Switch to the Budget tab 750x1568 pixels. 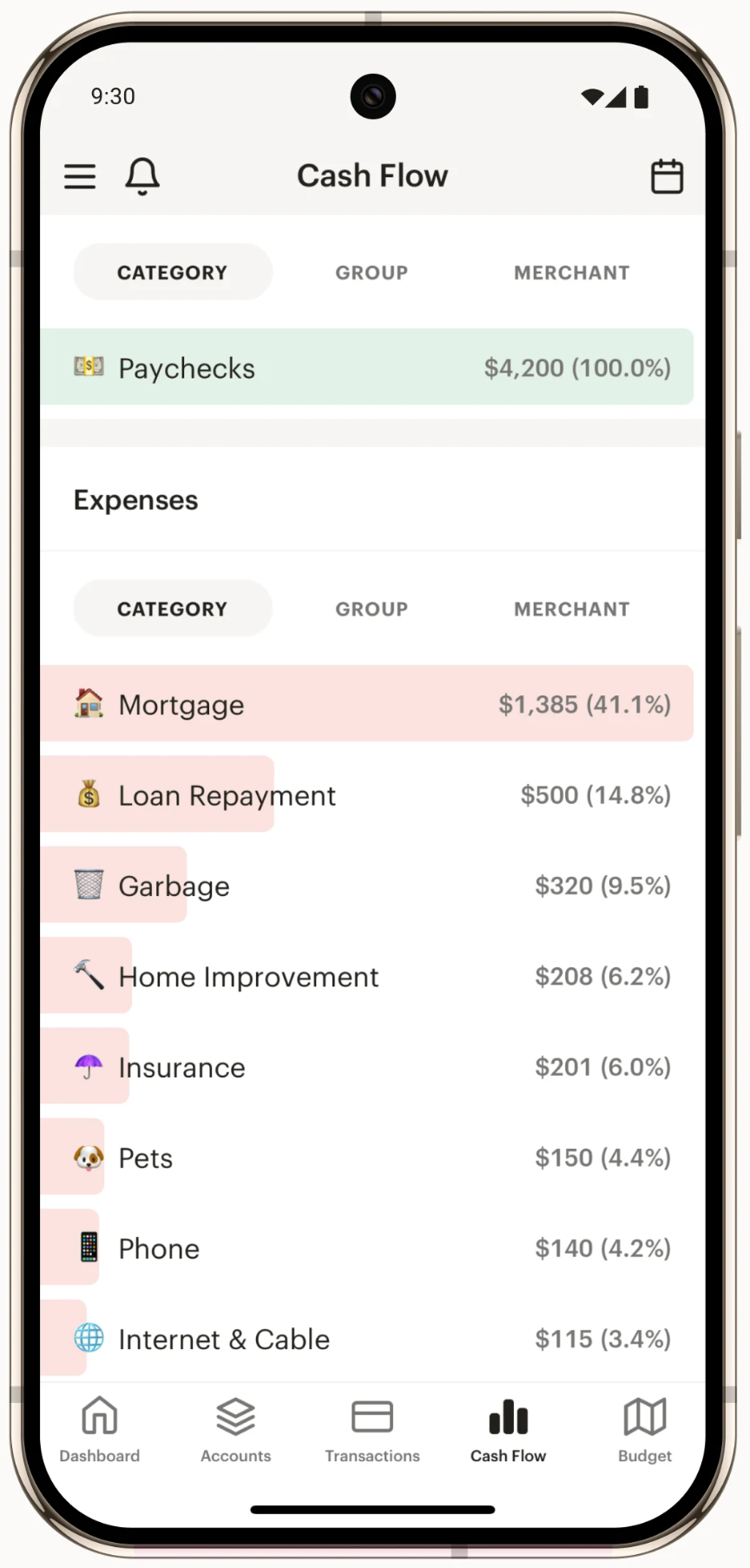pos(644,1431)
